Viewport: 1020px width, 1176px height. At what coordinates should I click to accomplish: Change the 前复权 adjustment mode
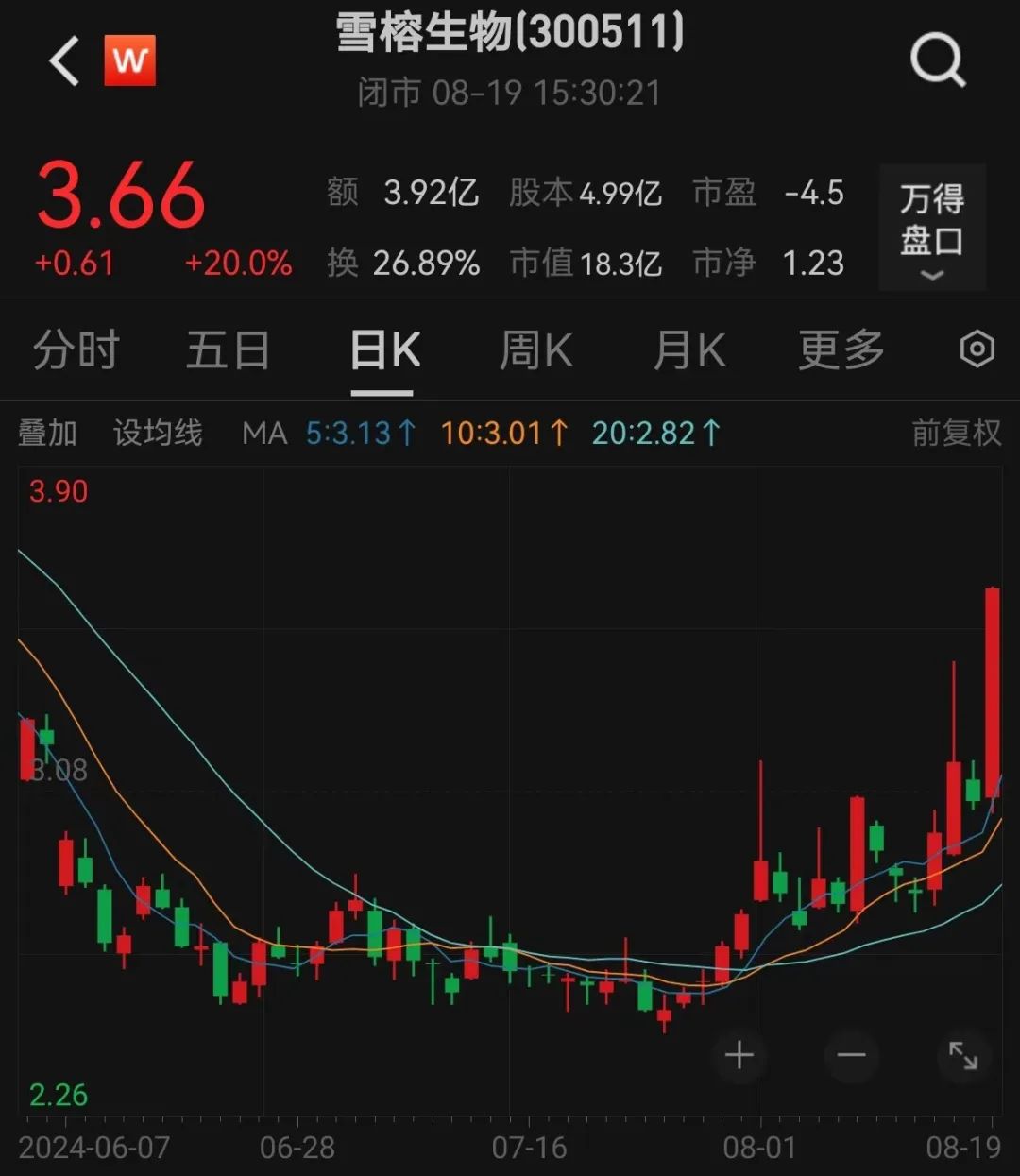(x=956, y=434)
